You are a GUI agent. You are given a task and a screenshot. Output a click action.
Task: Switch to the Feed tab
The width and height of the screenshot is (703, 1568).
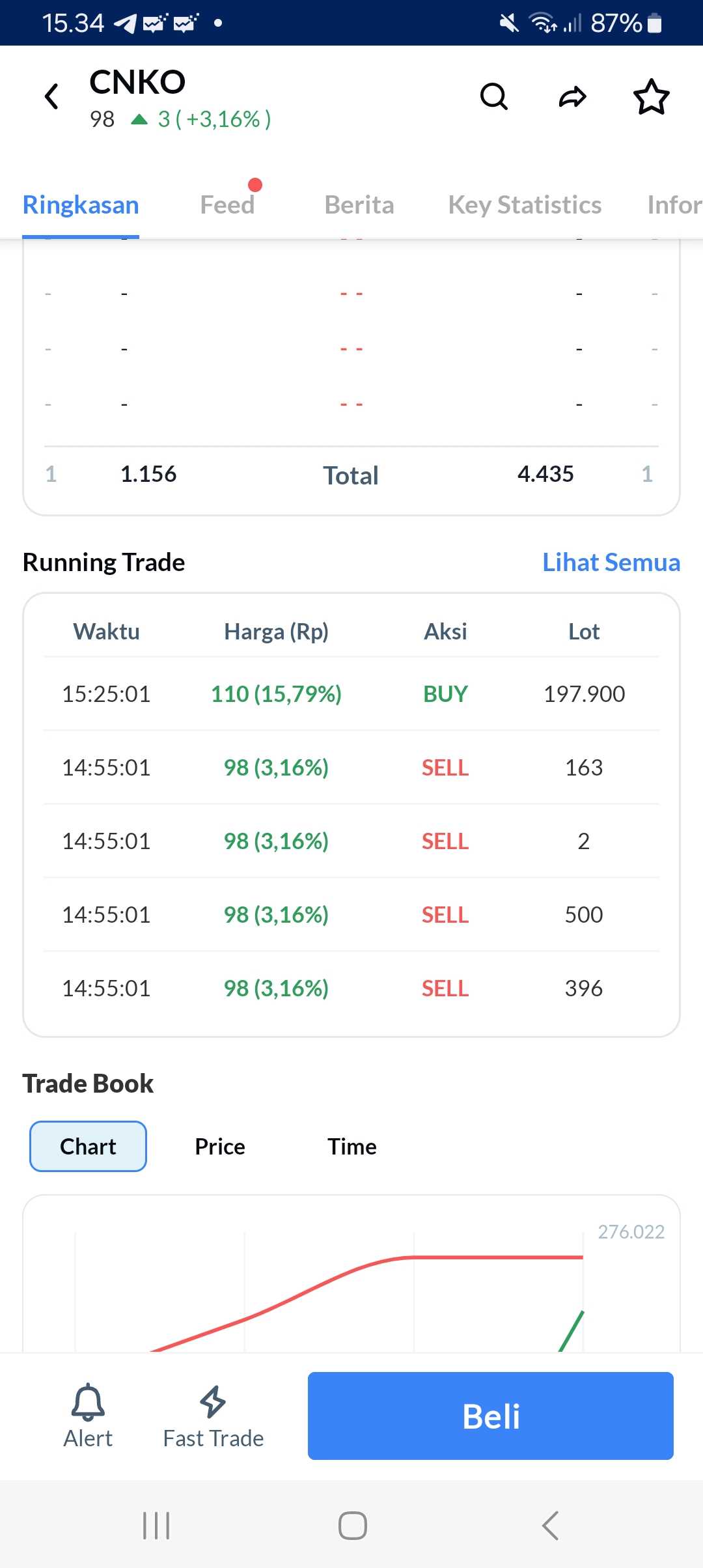[x=227, y=204]
